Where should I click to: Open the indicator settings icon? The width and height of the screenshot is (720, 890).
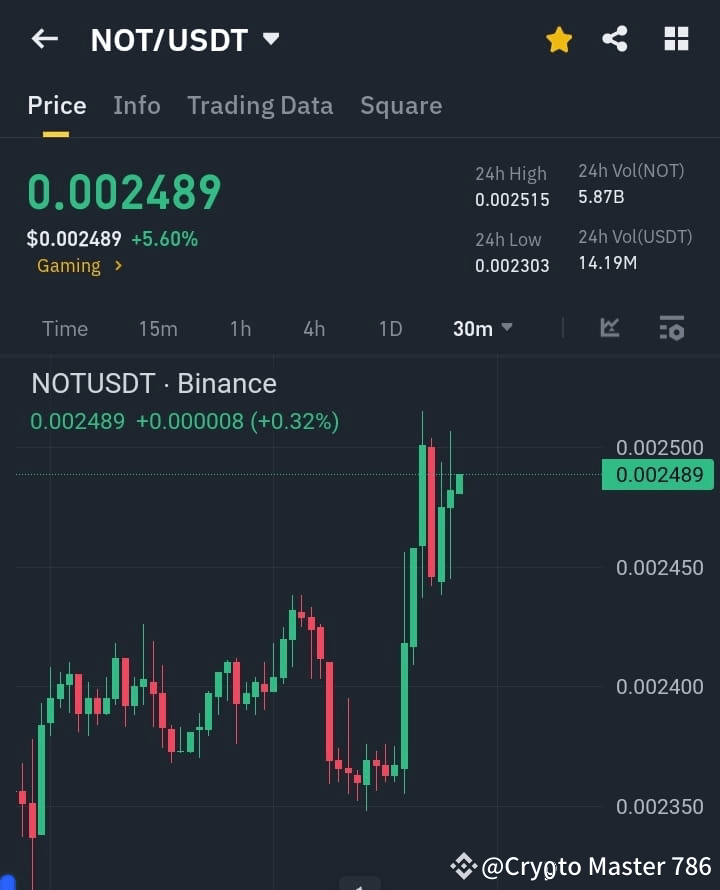click(x=671, y=328)
